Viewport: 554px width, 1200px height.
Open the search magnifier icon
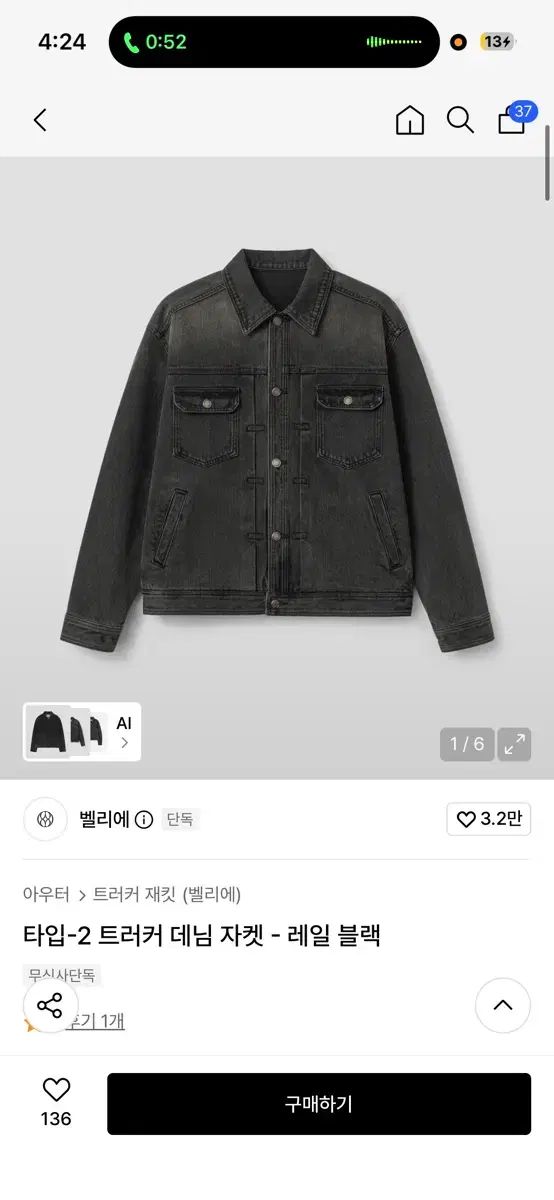click(x=460, y=120)
